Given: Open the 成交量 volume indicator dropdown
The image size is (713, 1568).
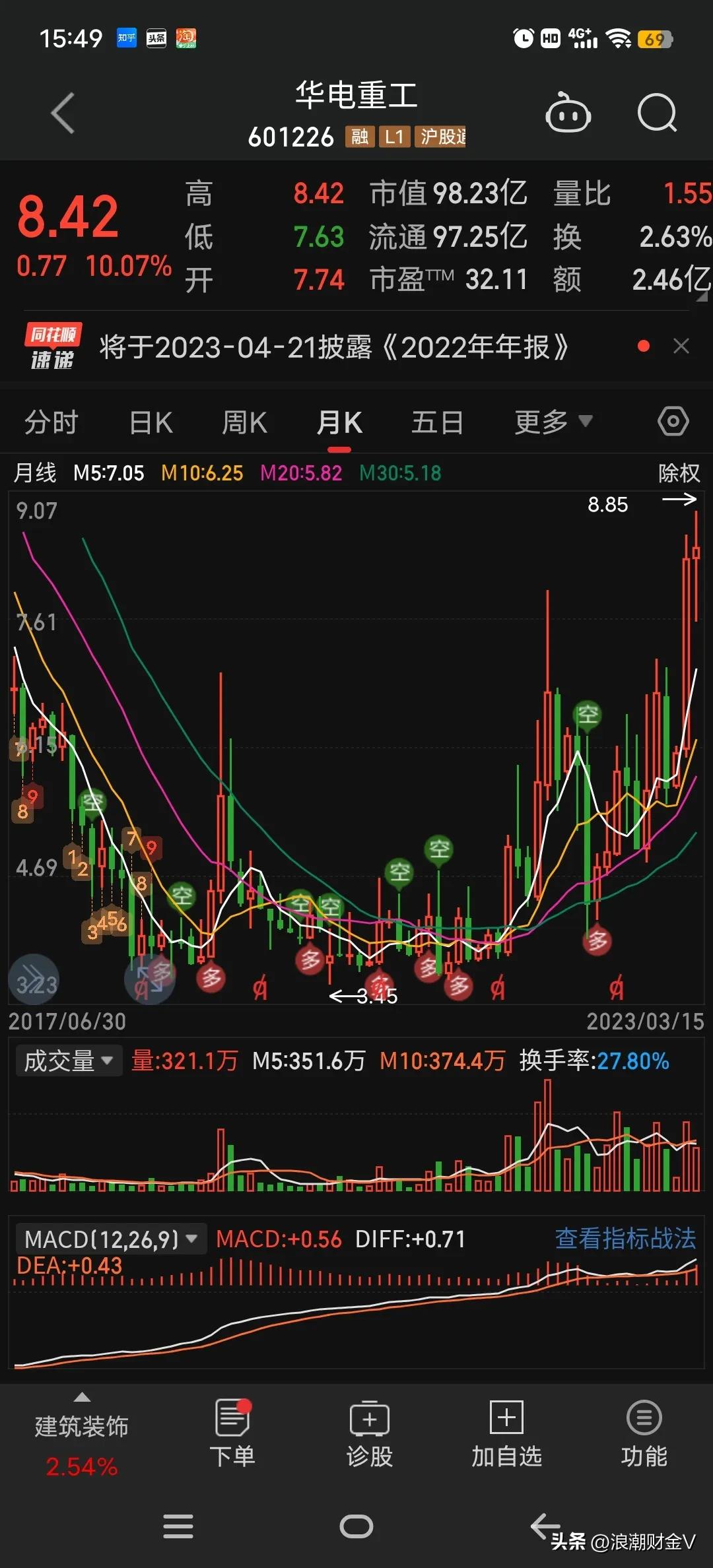Looking at the screenshot, I should [69, 1061].
